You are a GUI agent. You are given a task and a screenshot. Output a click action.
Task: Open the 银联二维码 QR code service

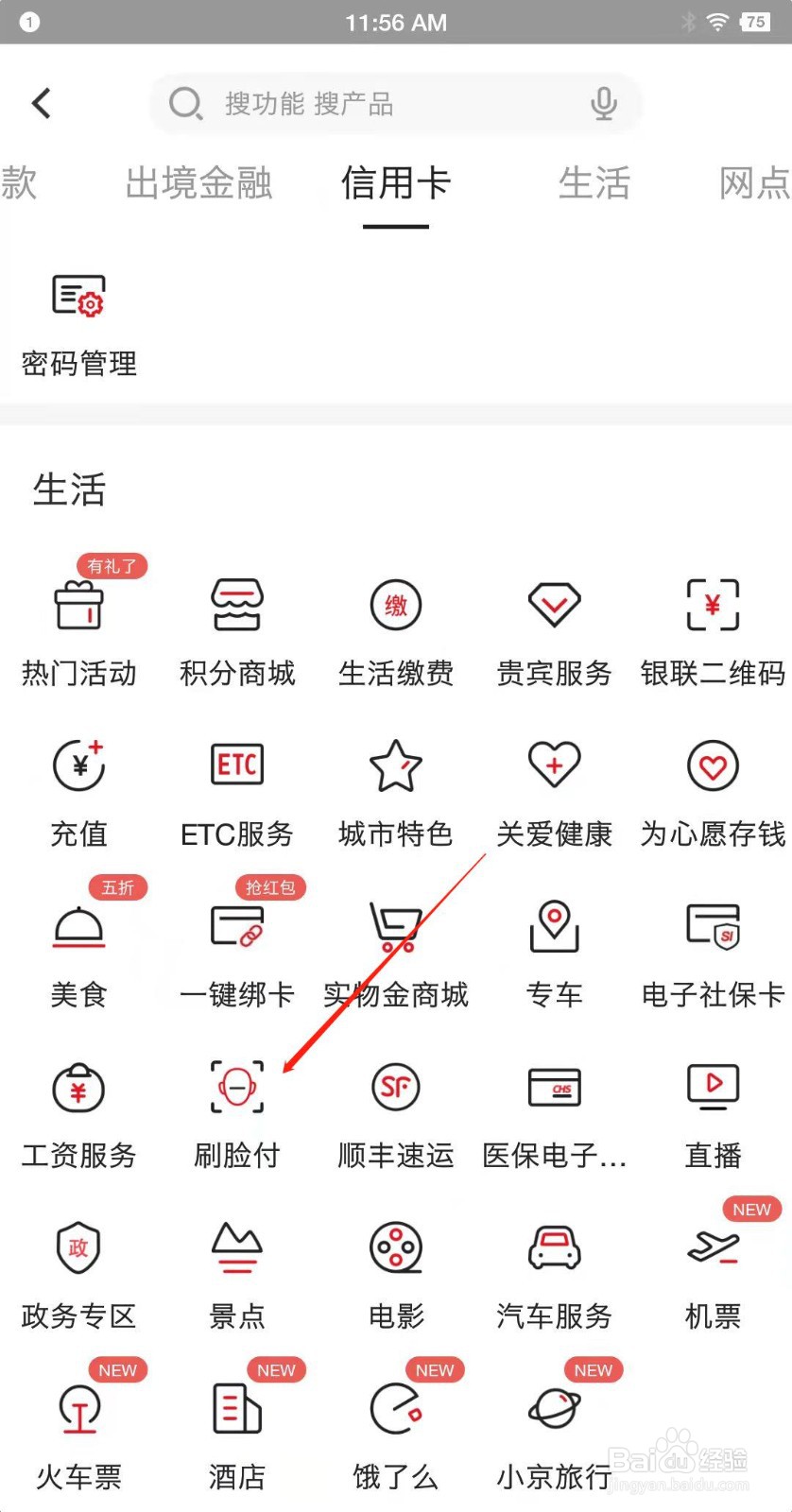713,628
